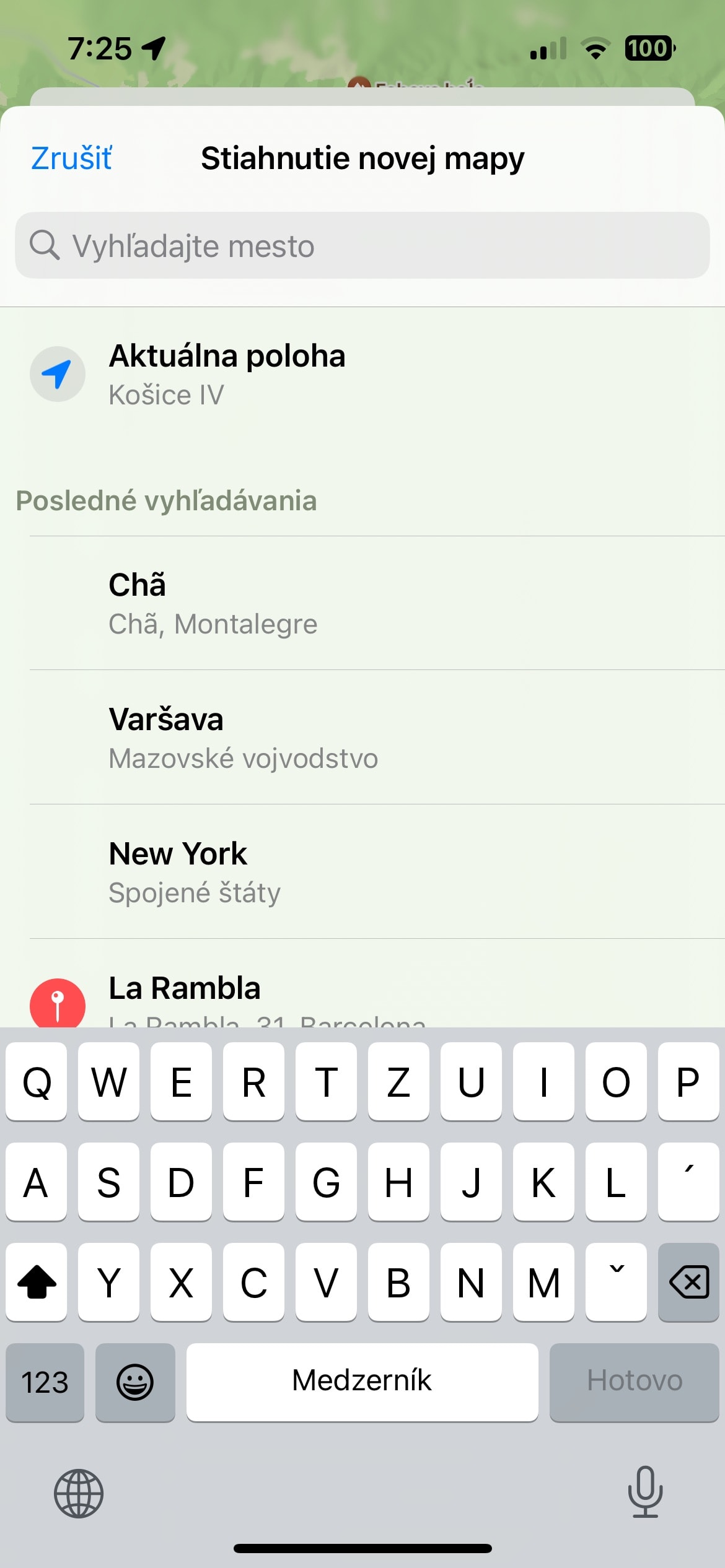Tap the Medzerník space key
Image resolution: width=725 pixels, height=1568 pixels.
click(362, 1382)
